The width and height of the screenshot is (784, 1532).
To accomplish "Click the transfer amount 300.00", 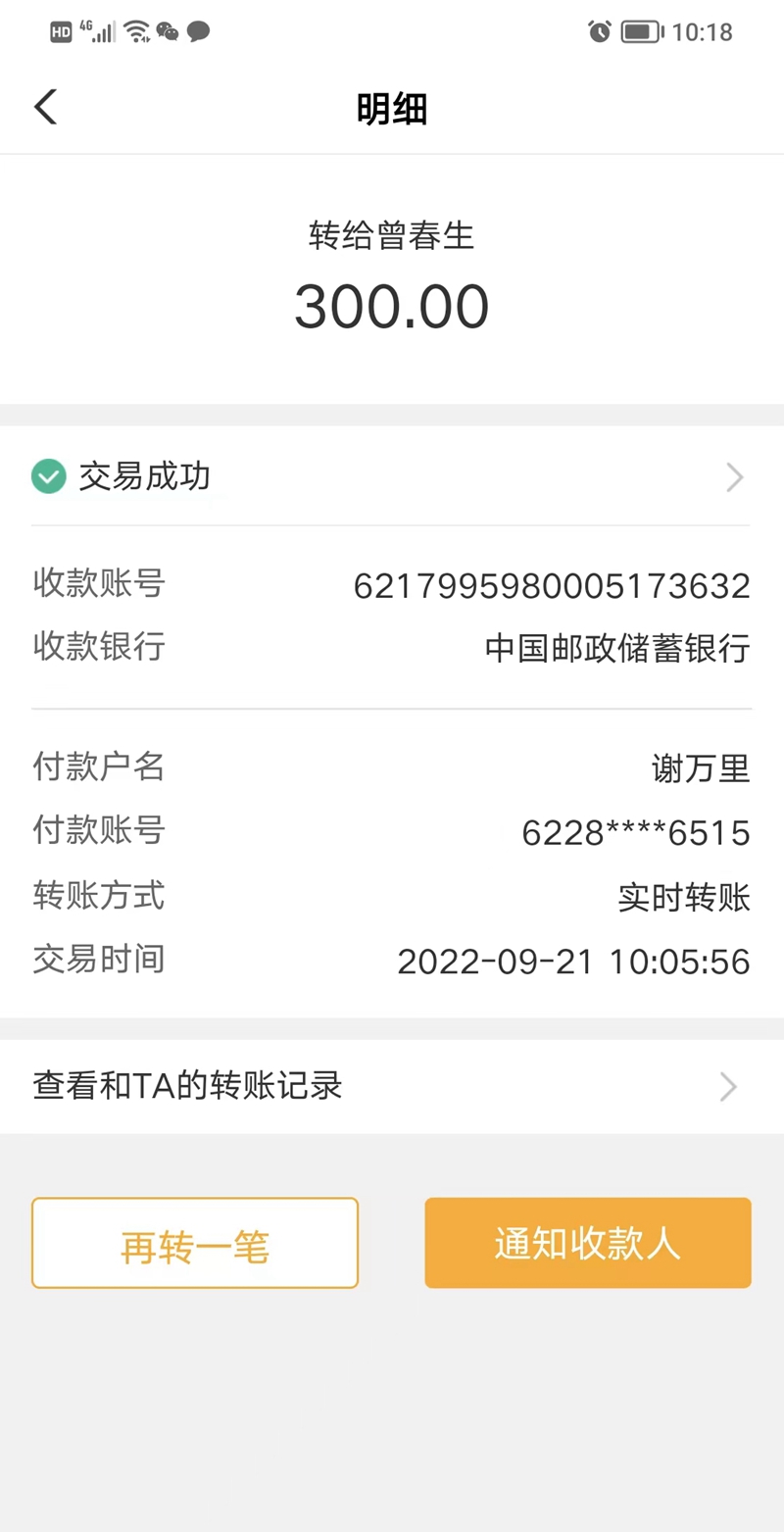I will pos(391,305).
